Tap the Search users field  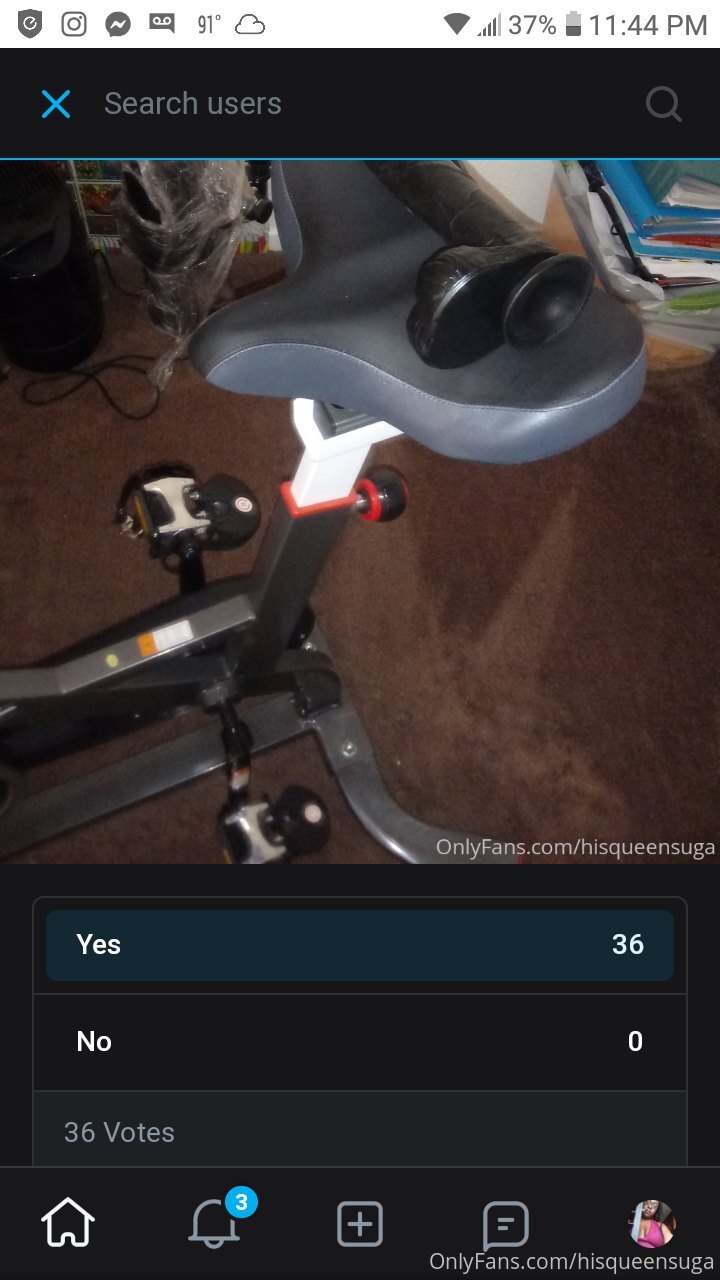click(x=360, y=104)
